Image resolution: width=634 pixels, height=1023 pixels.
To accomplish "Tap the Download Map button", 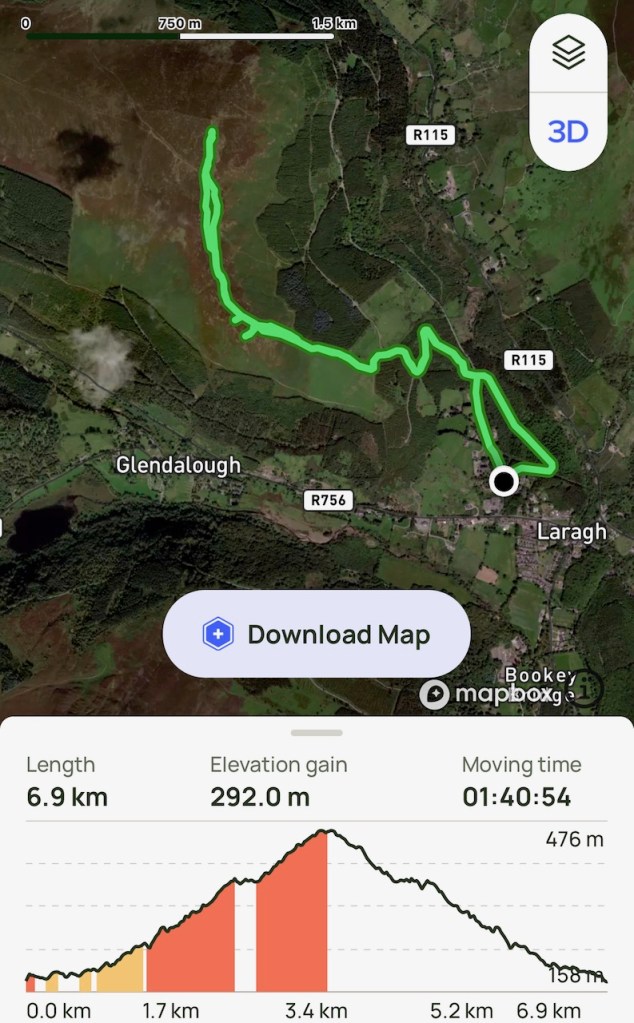I will [316, 634].
